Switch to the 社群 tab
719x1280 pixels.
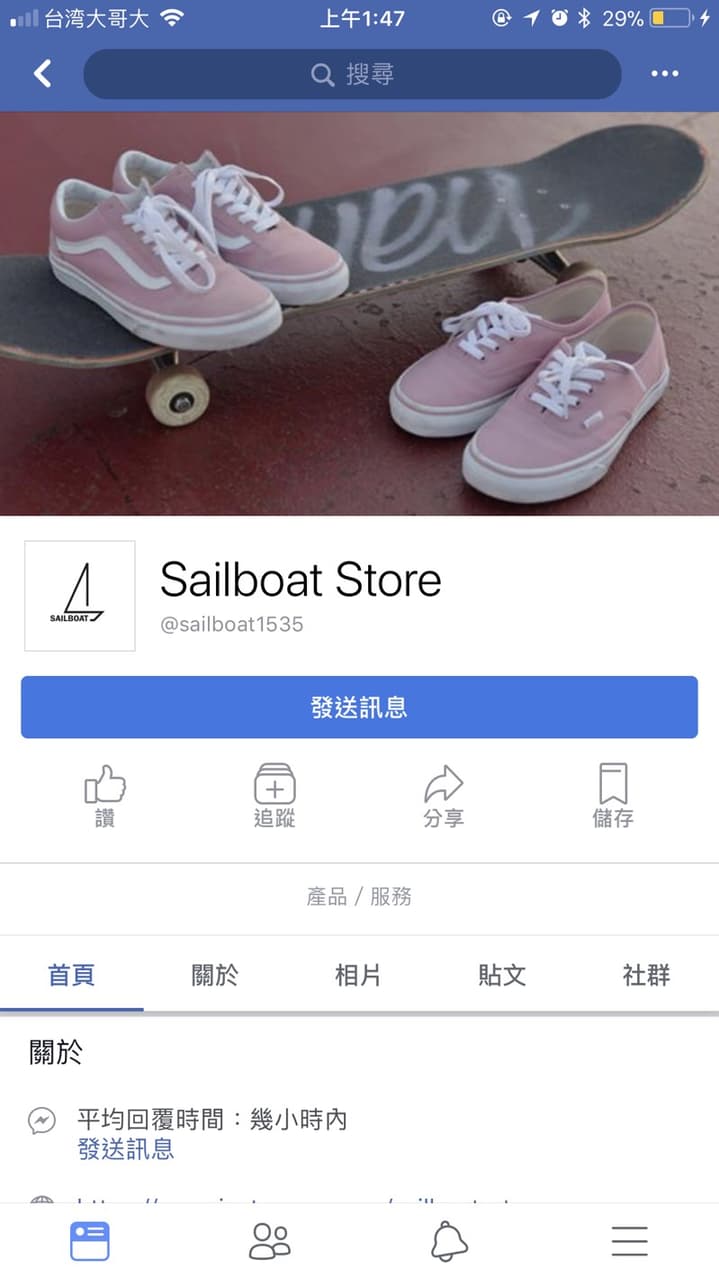tap(646, 975)
